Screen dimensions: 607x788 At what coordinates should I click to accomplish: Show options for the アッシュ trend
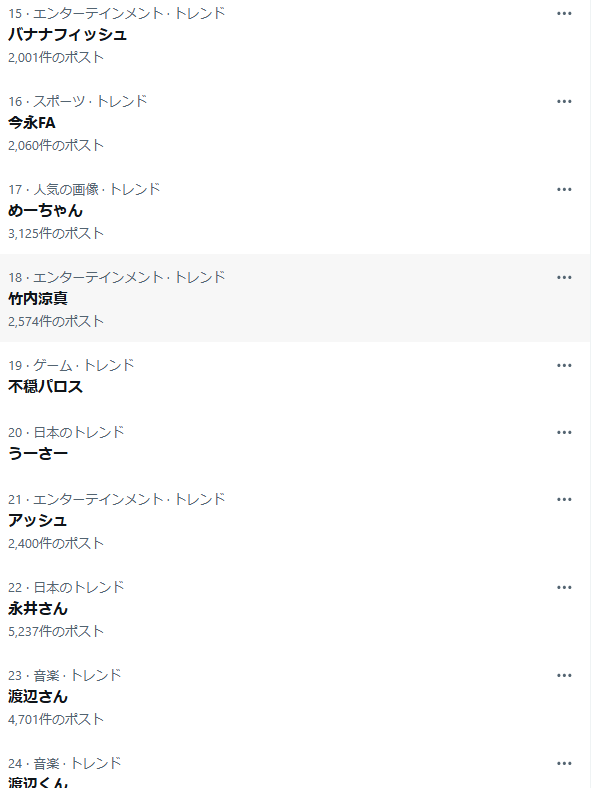[564, 499]
